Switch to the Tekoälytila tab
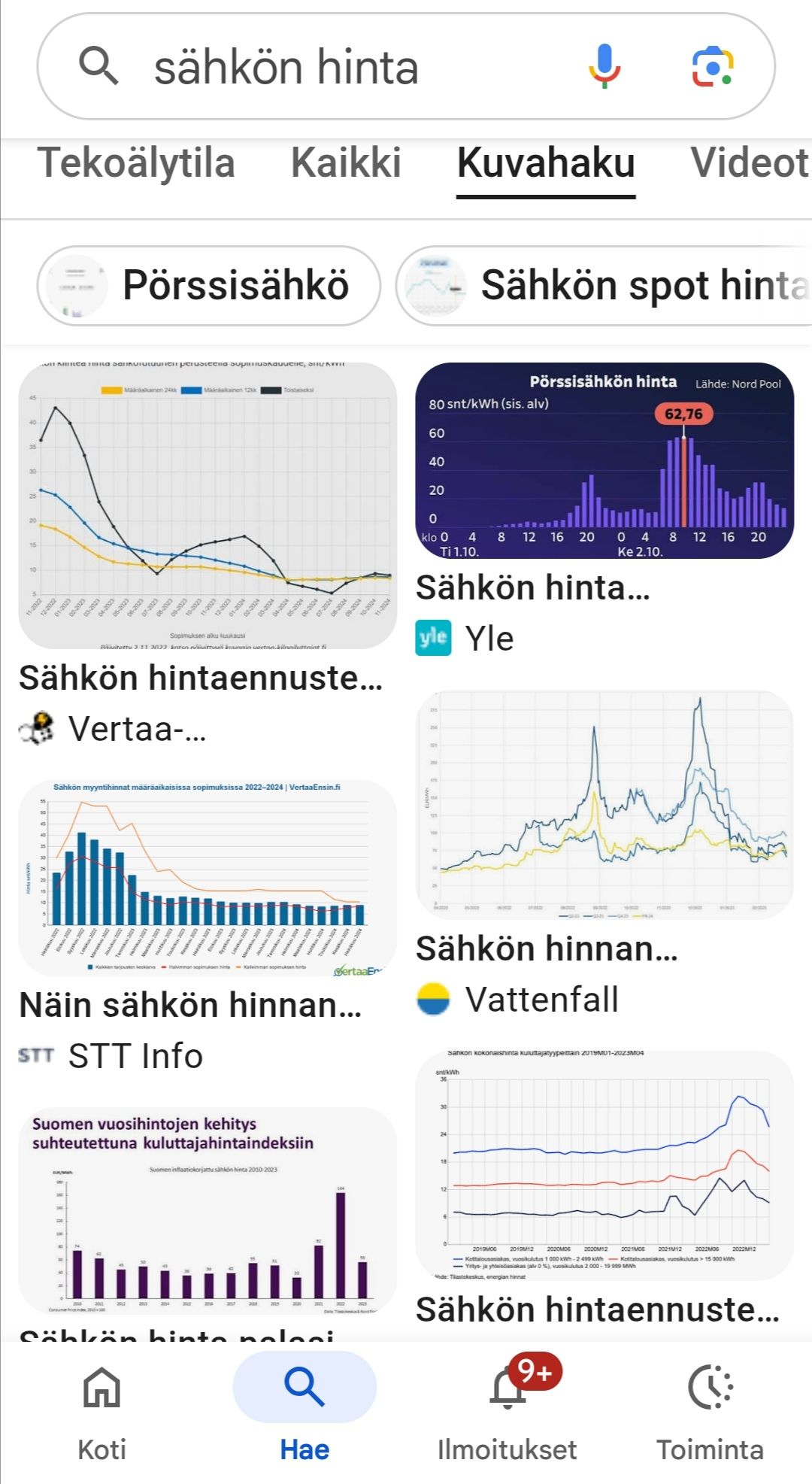The image size is (812, 1484). click(136, 163)
